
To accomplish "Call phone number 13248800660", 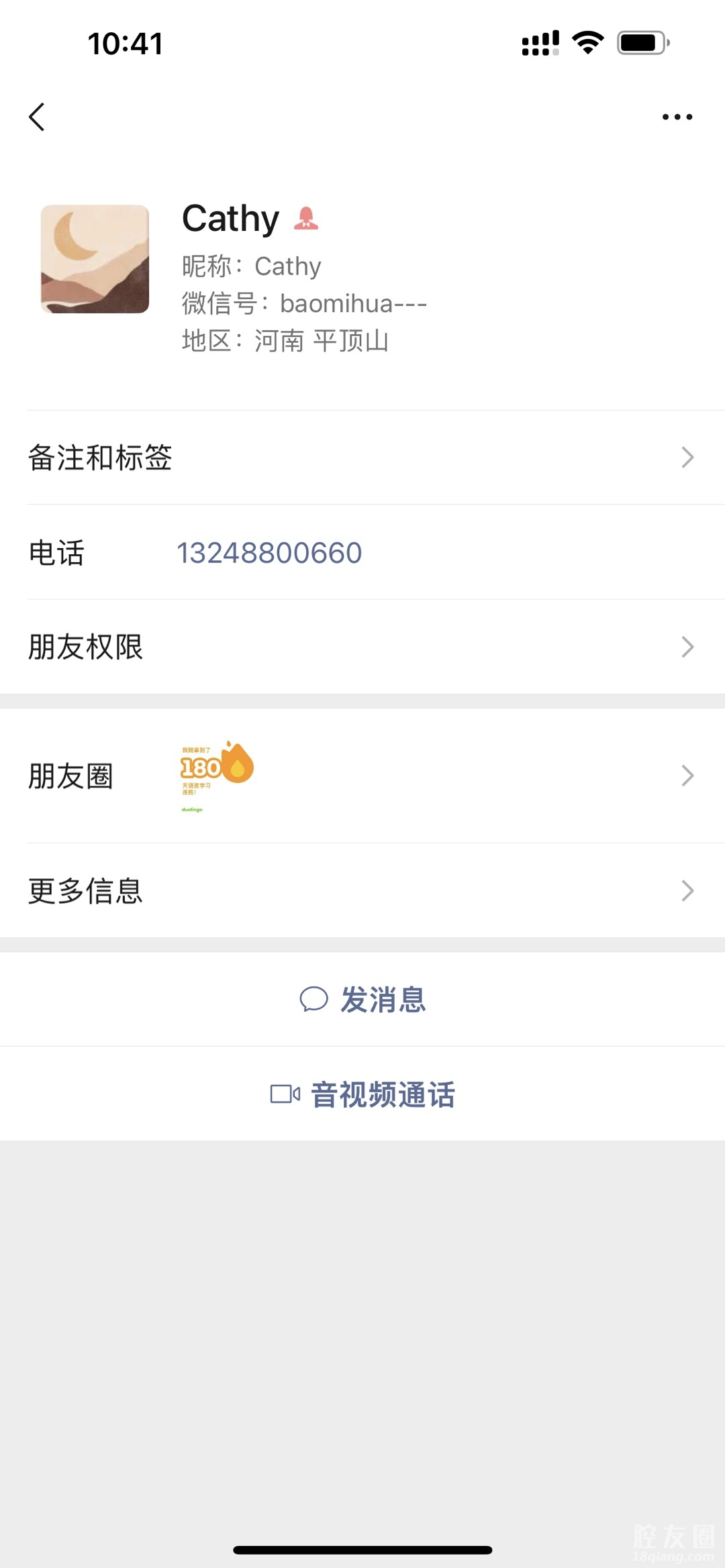I will pyautogui.click(x=269, y=553).
